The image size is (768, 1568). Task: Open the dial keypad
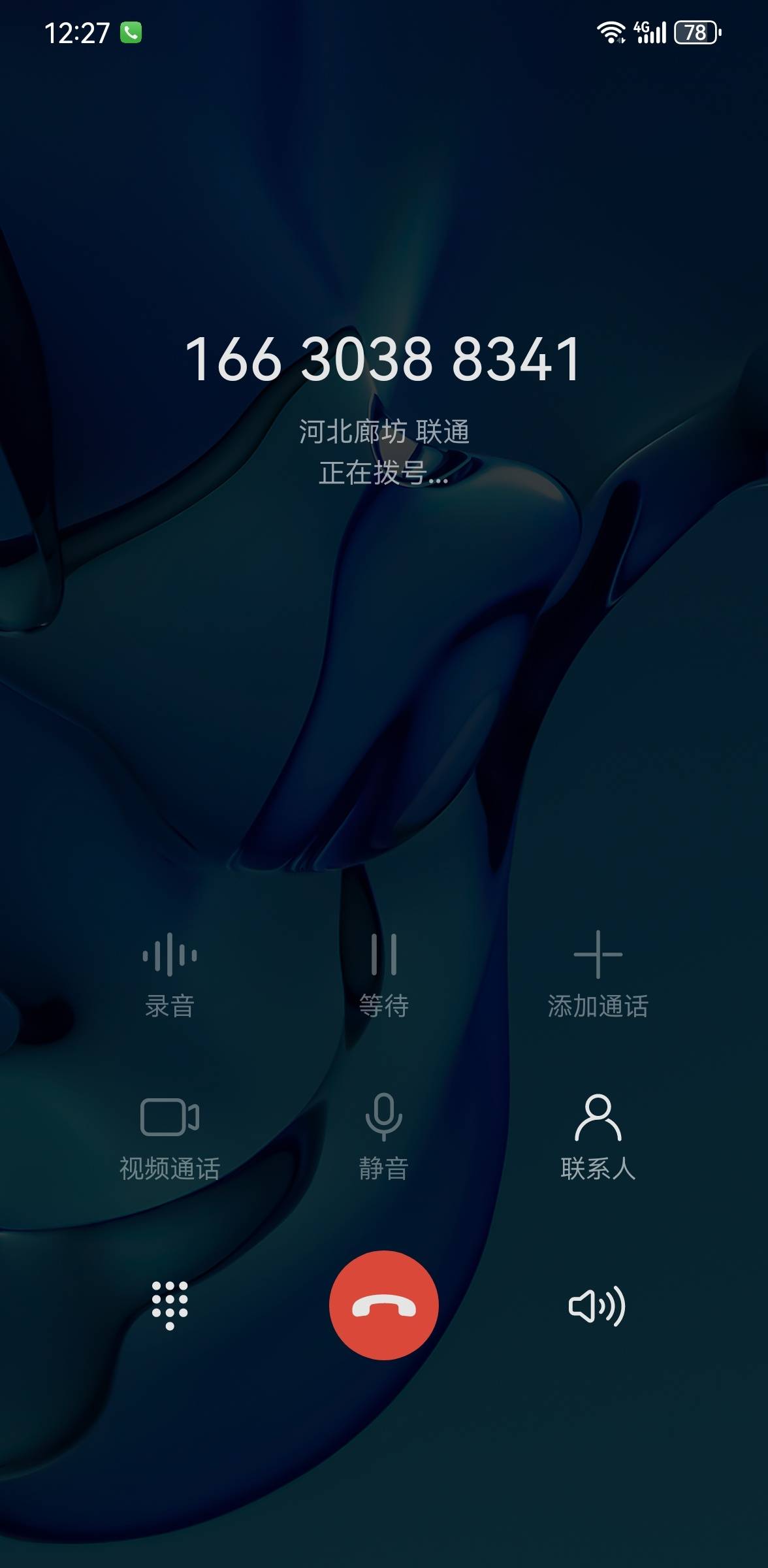click(x=170, y=1305)
